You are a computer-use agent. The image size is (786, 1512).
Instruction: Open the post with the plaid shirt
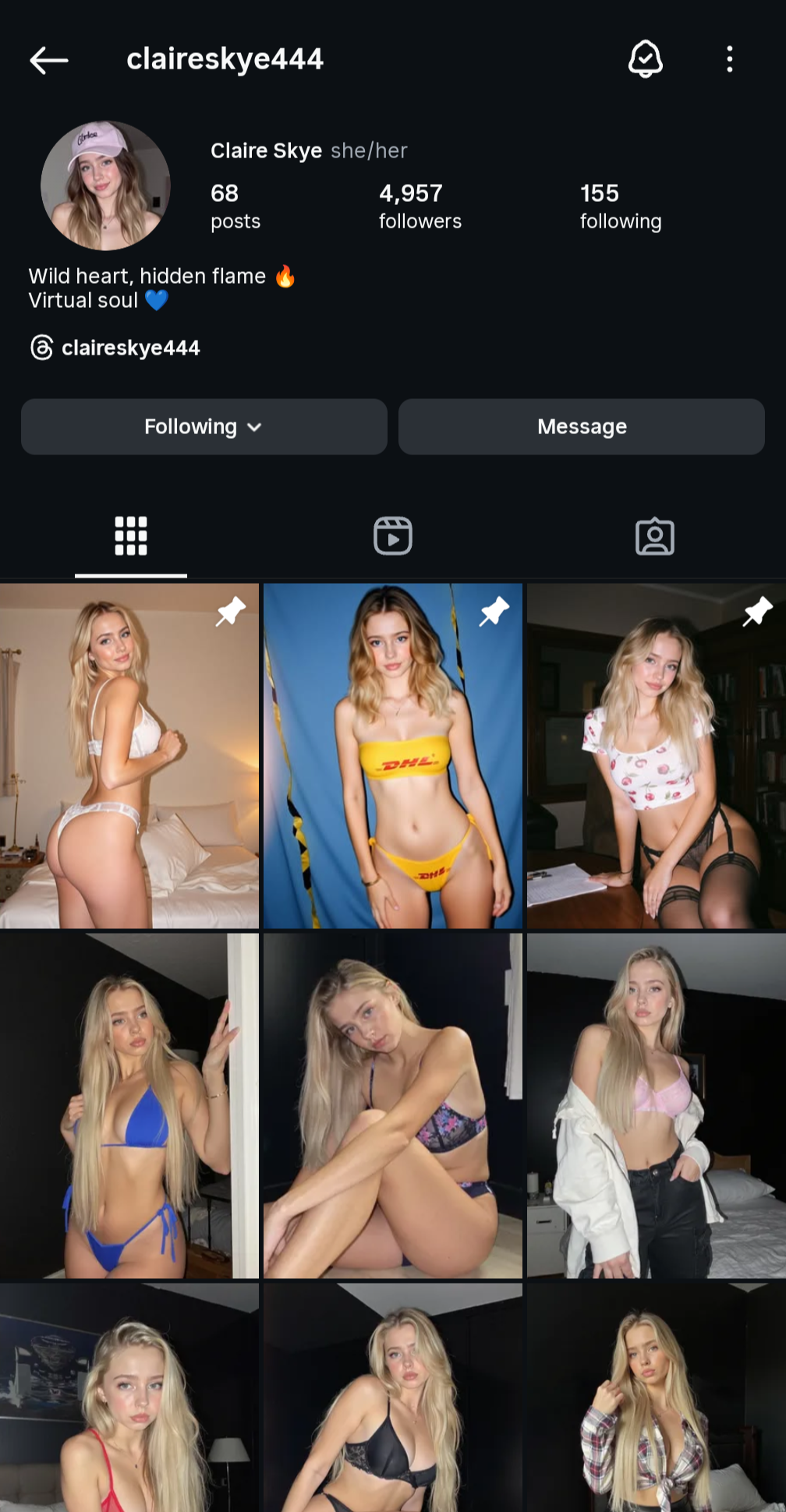(656, 1399)
